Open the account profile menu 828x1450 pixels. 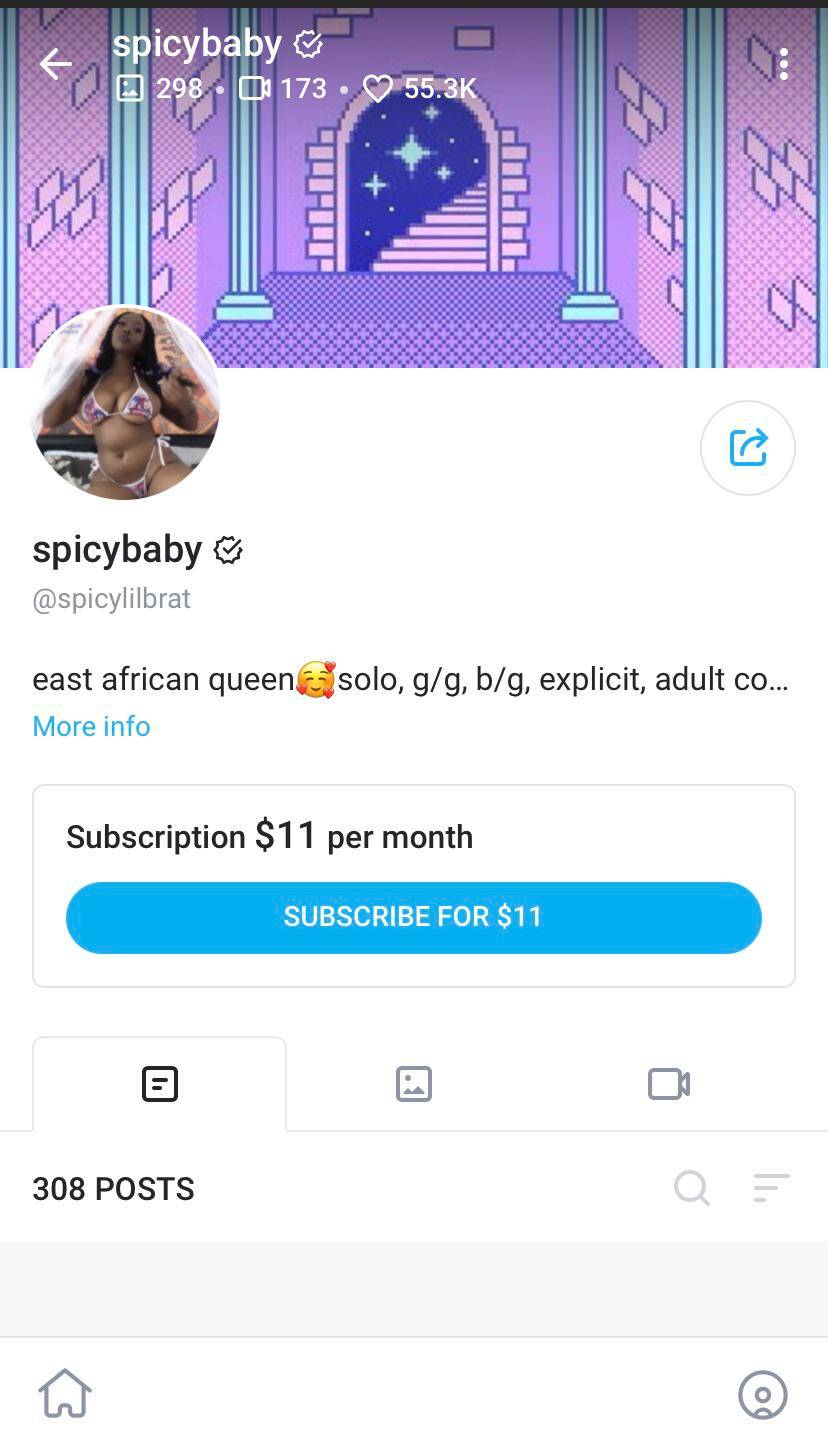763,1393
